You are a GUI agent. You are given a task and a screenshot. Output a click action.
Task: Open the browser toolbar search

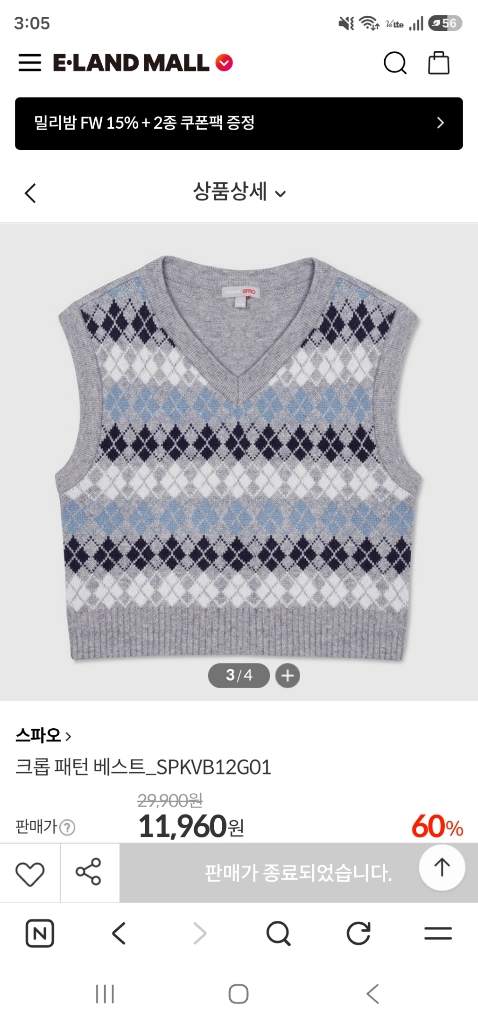pos(279,934)
